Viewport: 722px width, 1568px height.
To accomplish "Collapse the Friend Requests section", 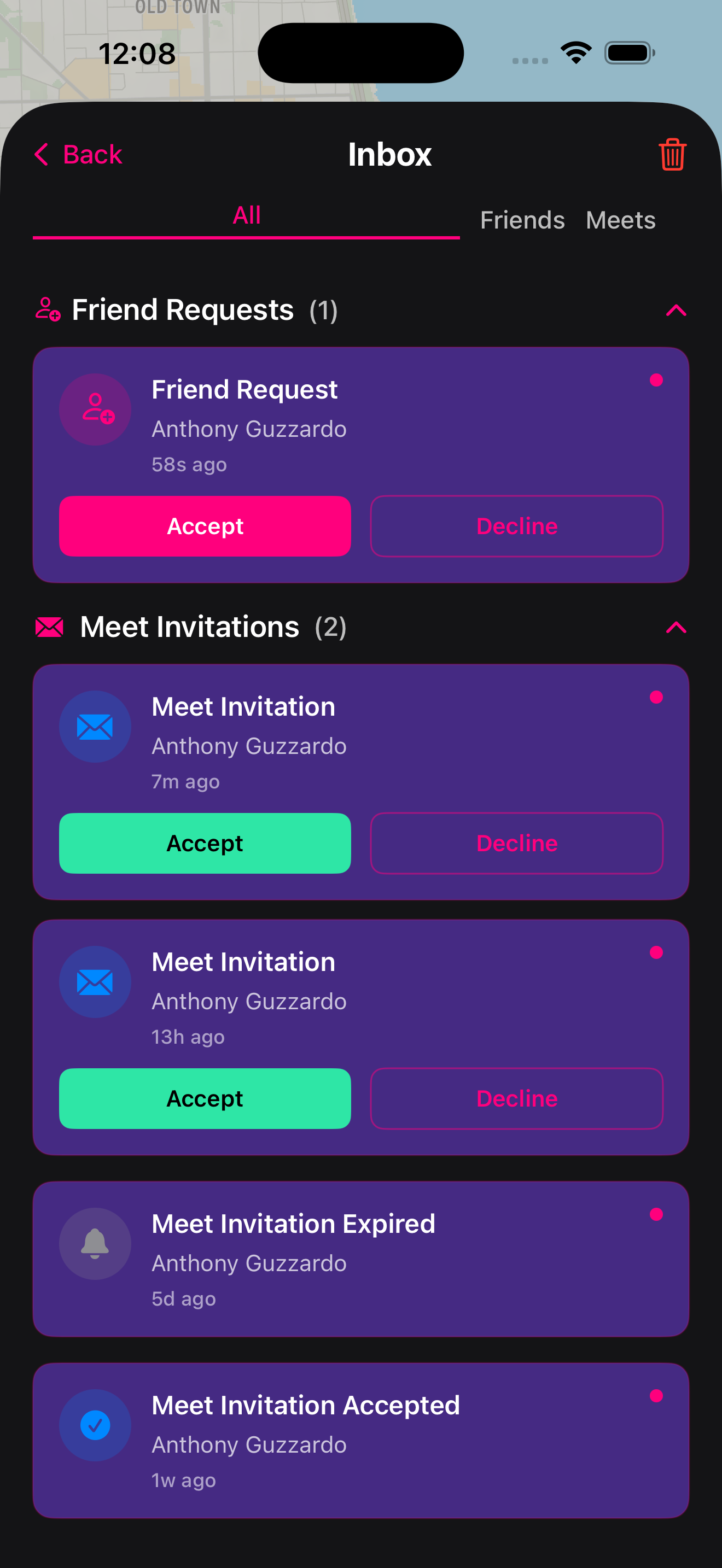I will (x=676, y=311).
